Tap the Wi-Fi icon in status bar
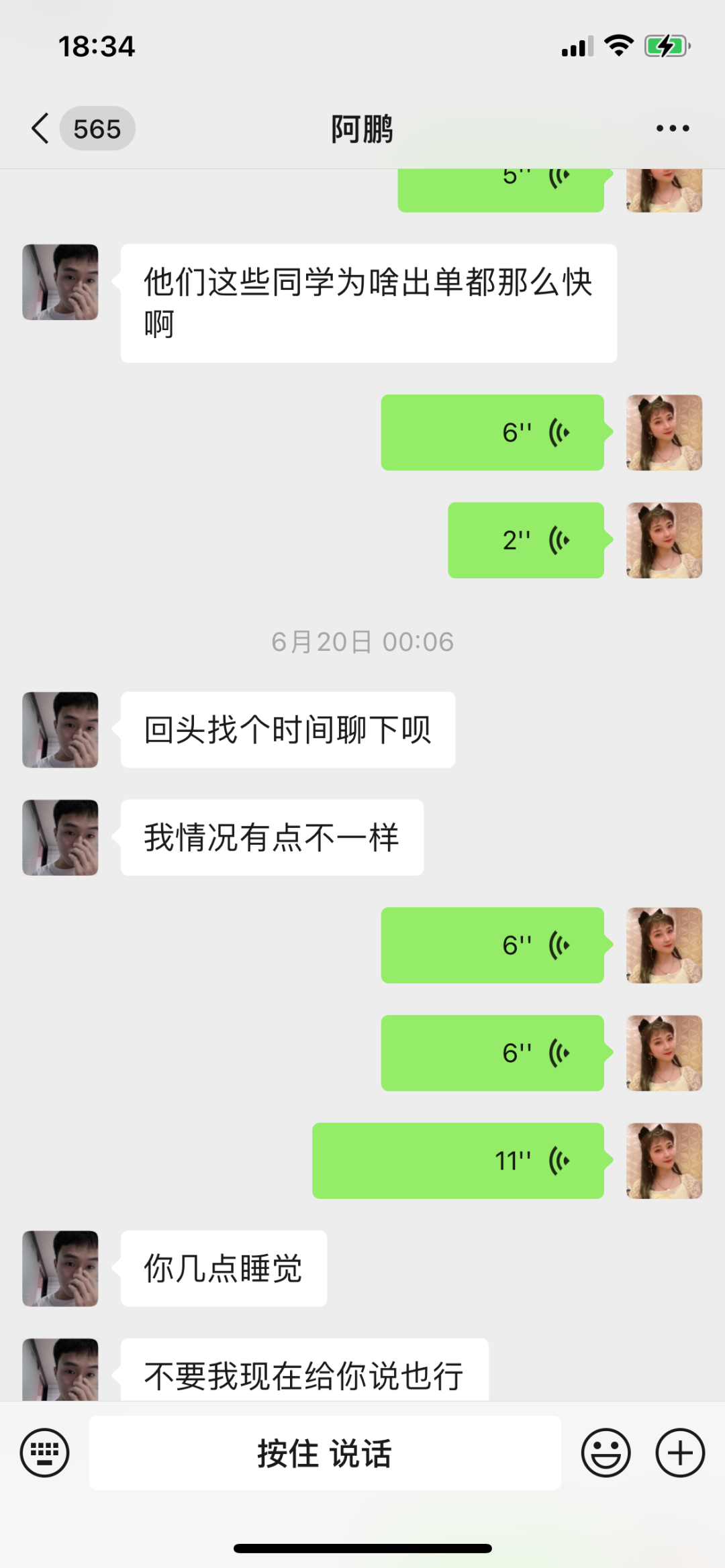 618,45
